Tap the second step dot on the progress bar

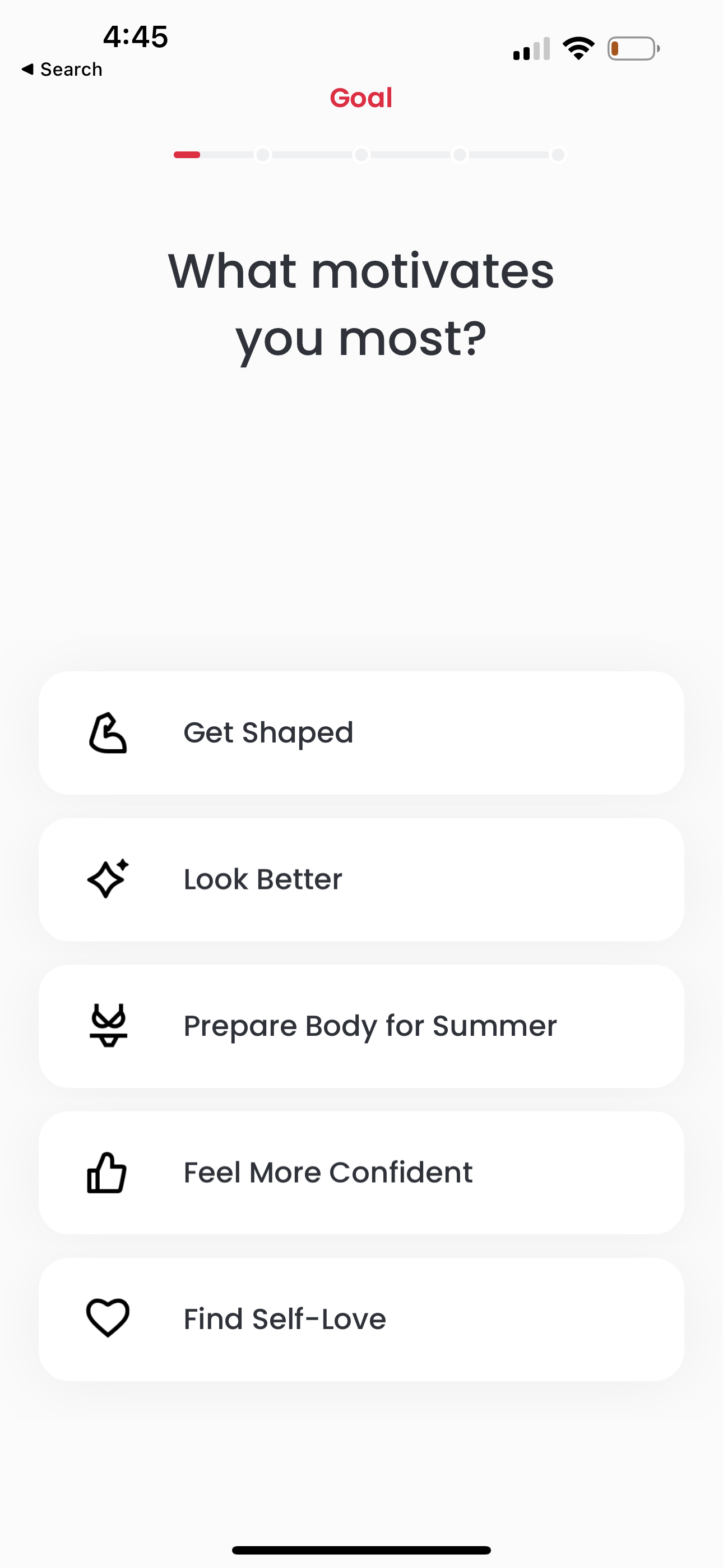pos(263,155)
